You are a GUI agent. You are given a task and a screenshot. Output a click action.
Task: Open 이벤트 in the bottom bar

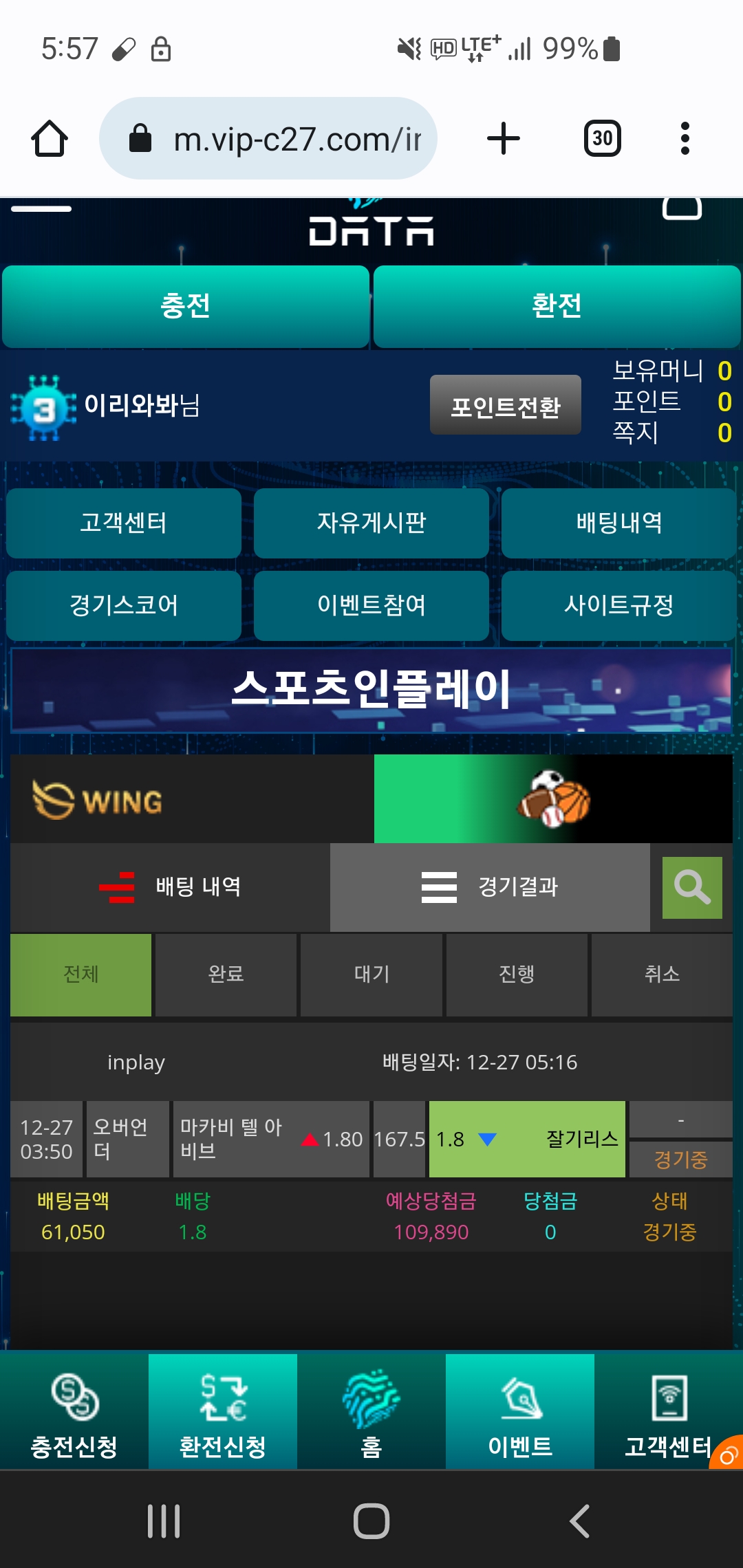(520, 1412)
